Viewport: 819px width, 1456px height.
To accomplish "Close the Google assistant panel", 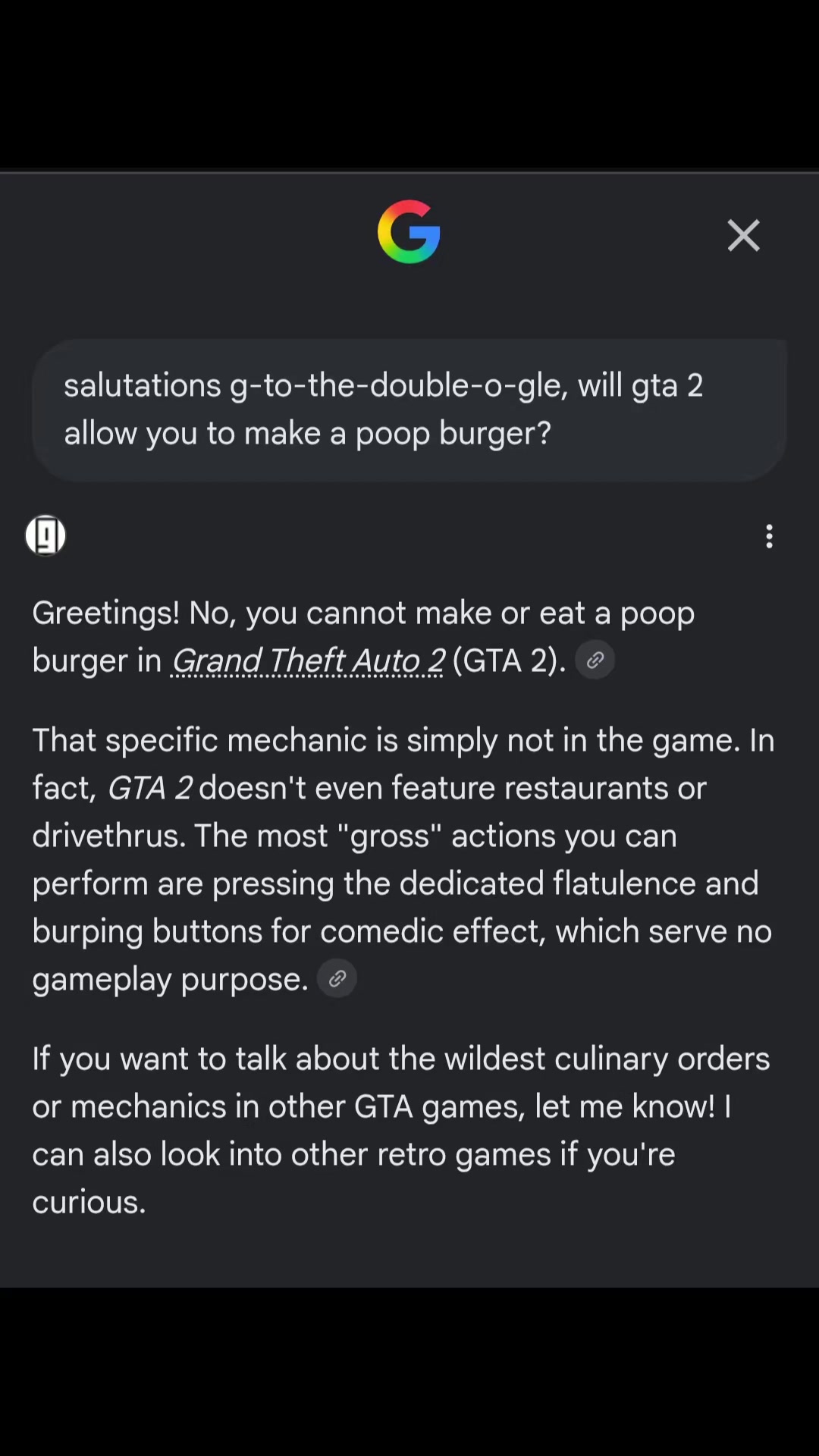I will click(x=743, y=235).
